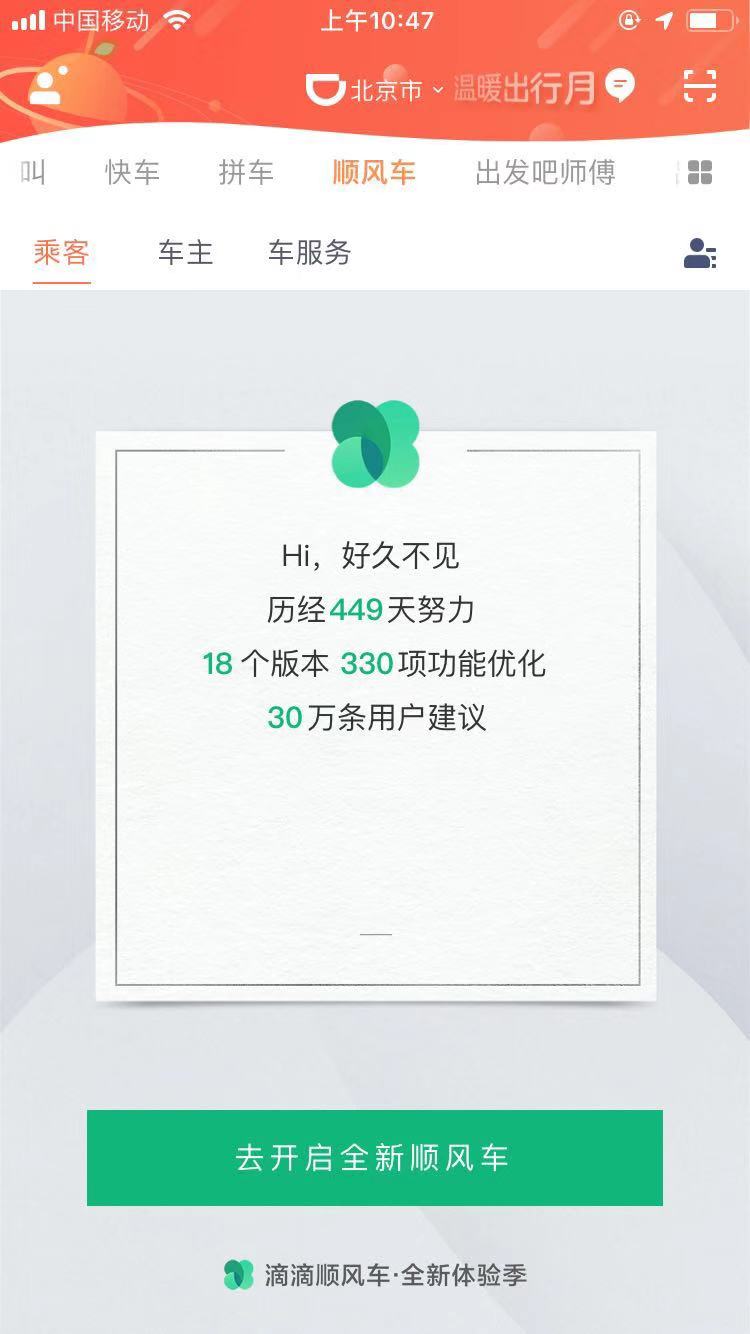Switch to the 拼车 tab

pyautogui.click(x=246, y=173)
